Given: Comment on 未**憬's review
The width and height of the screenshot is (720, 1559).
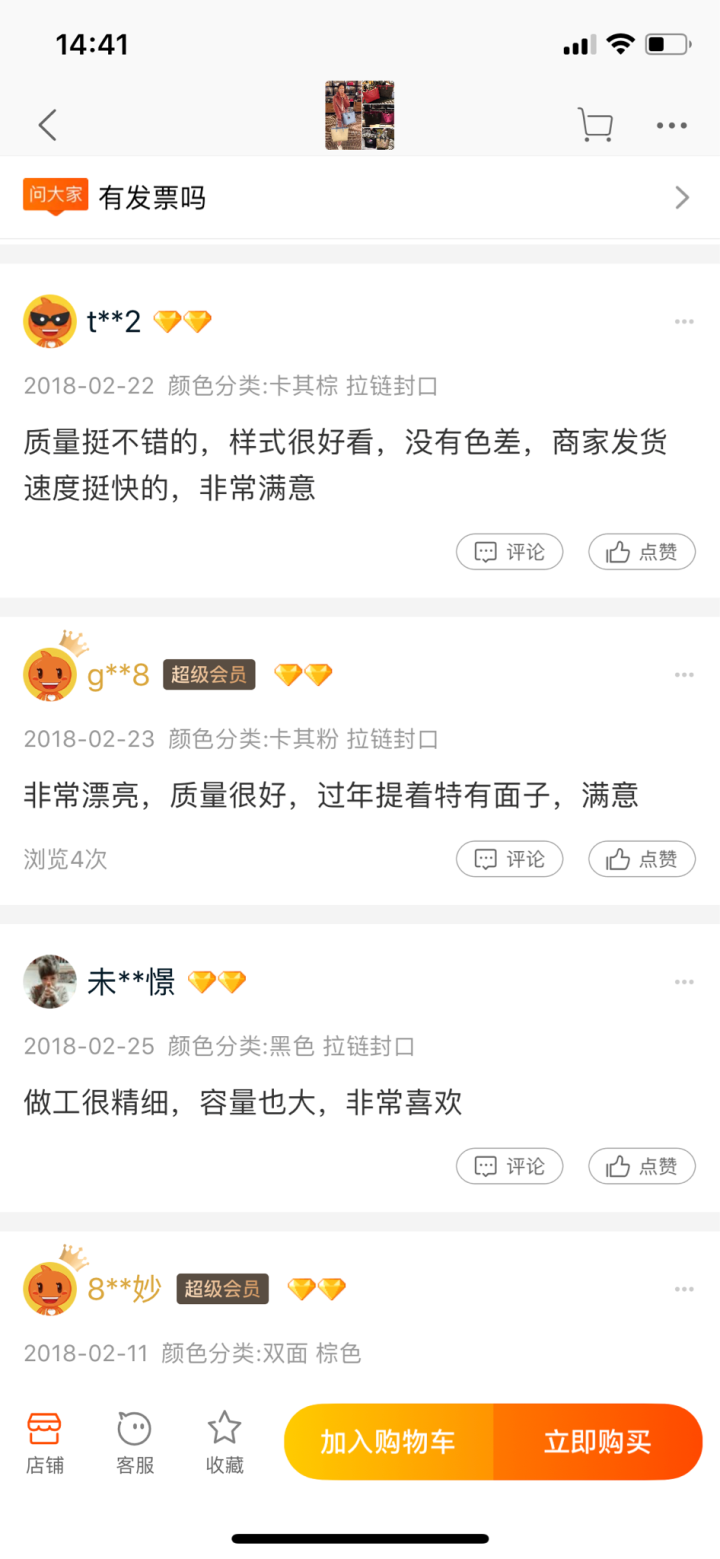Looking at the screenshot, I should [509, 1166].
